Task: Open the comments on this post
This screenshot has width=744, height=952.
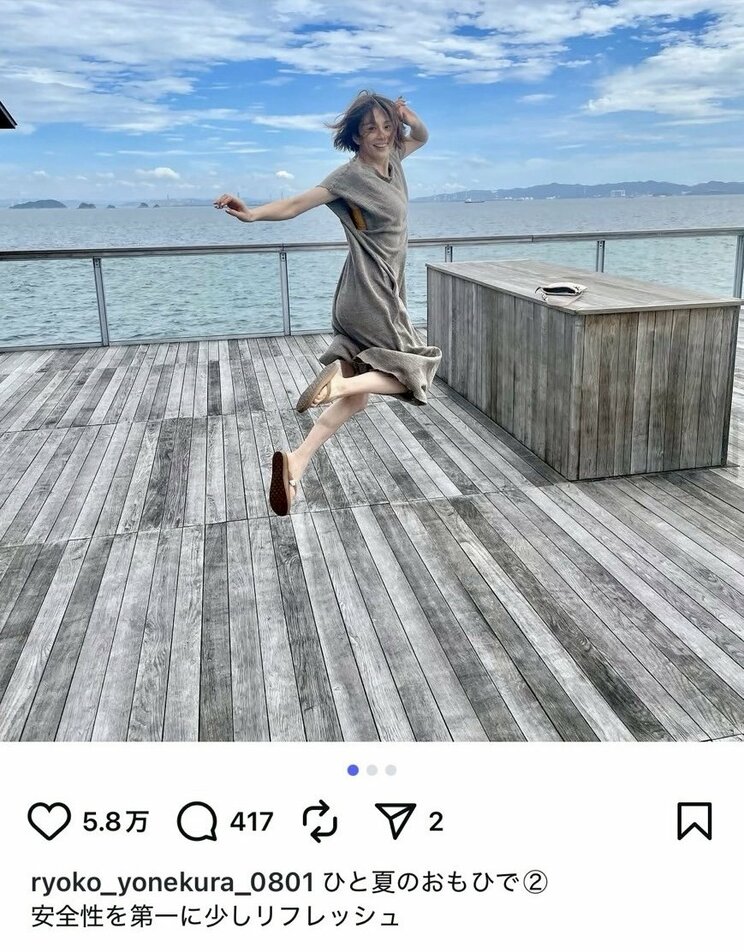Action: coord(197,821)
